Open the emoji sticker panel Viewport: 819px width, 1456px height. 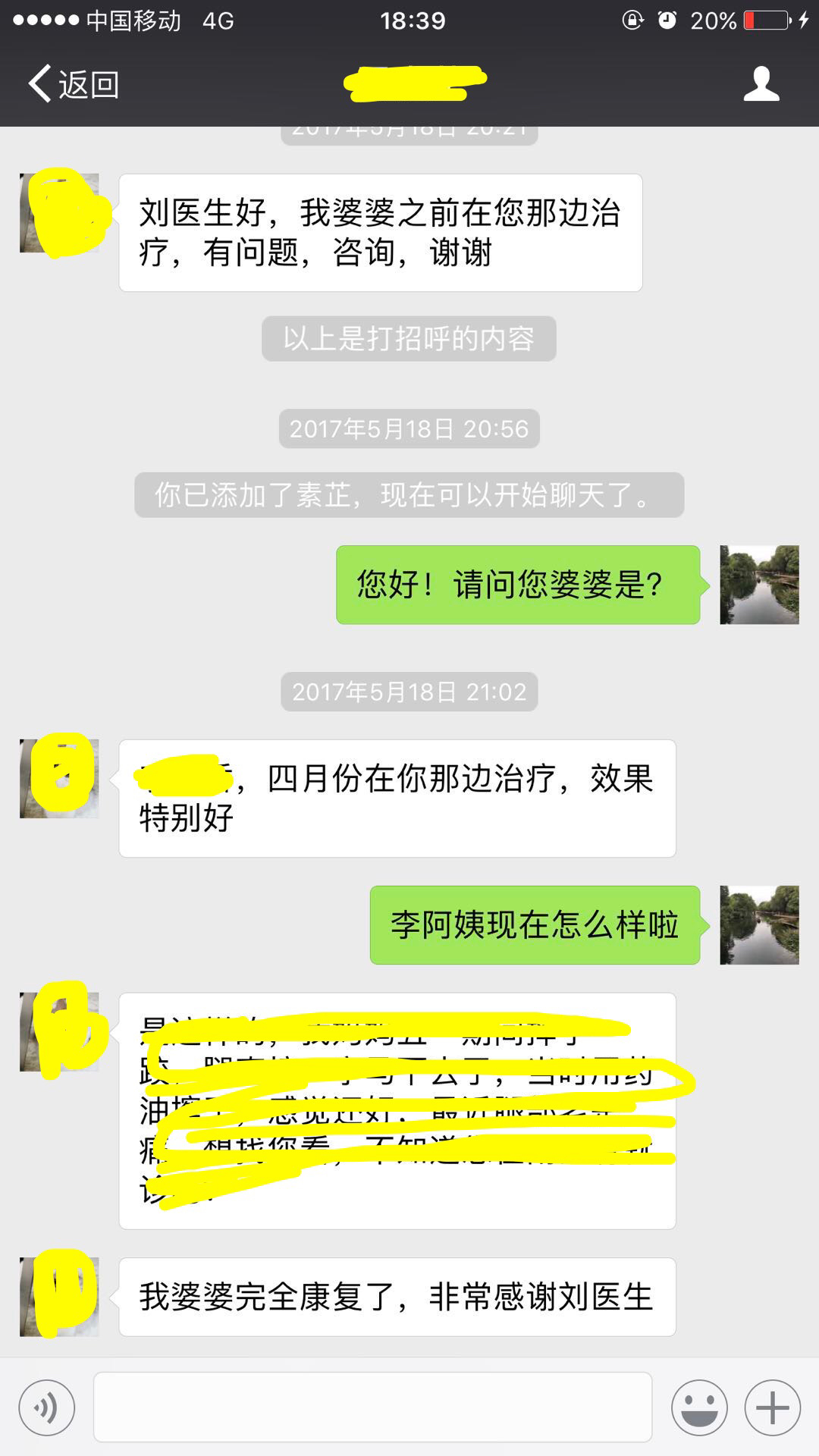[699, 1407]
